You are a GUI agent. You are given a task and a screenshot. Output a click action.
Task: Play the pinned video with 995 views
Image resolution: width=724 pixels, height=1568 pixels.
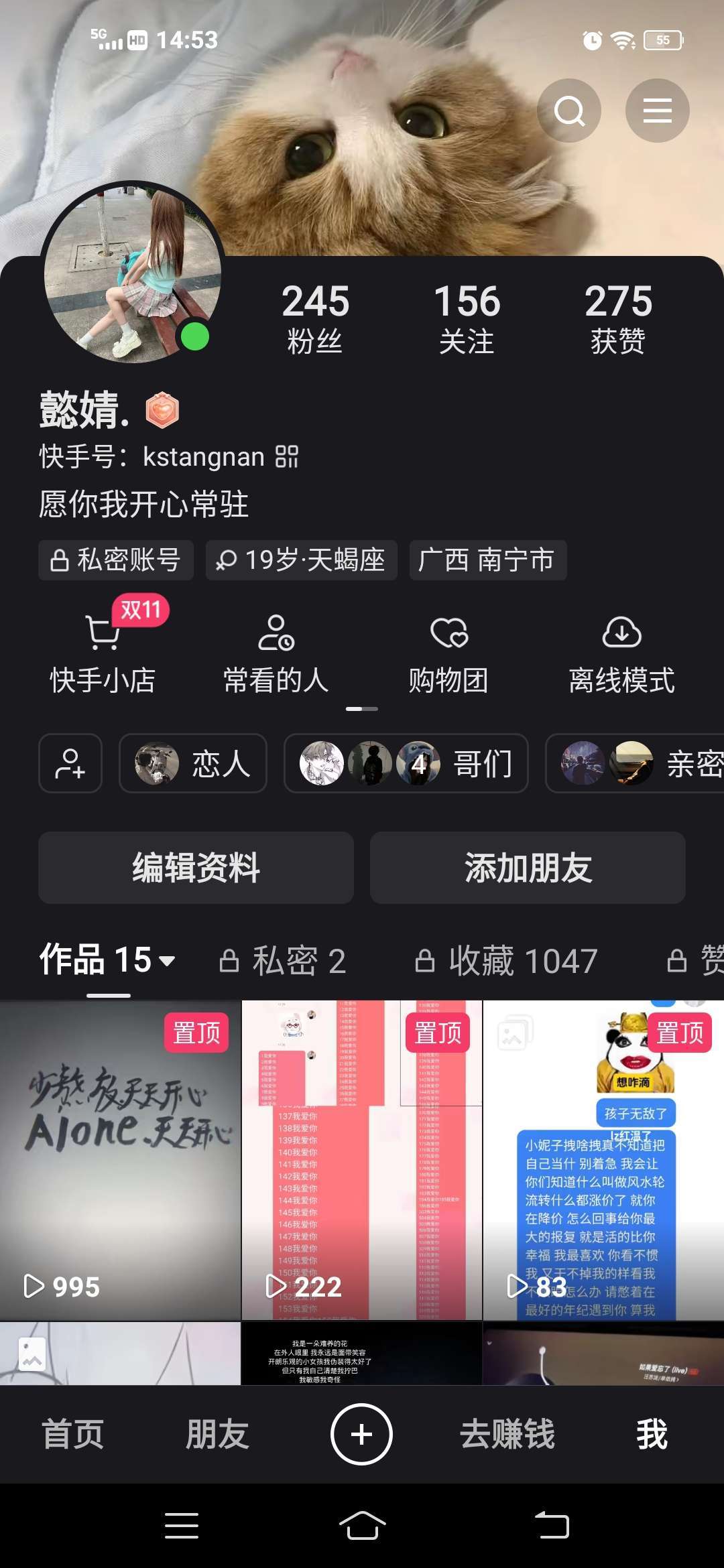click(x=121, y=1161)
